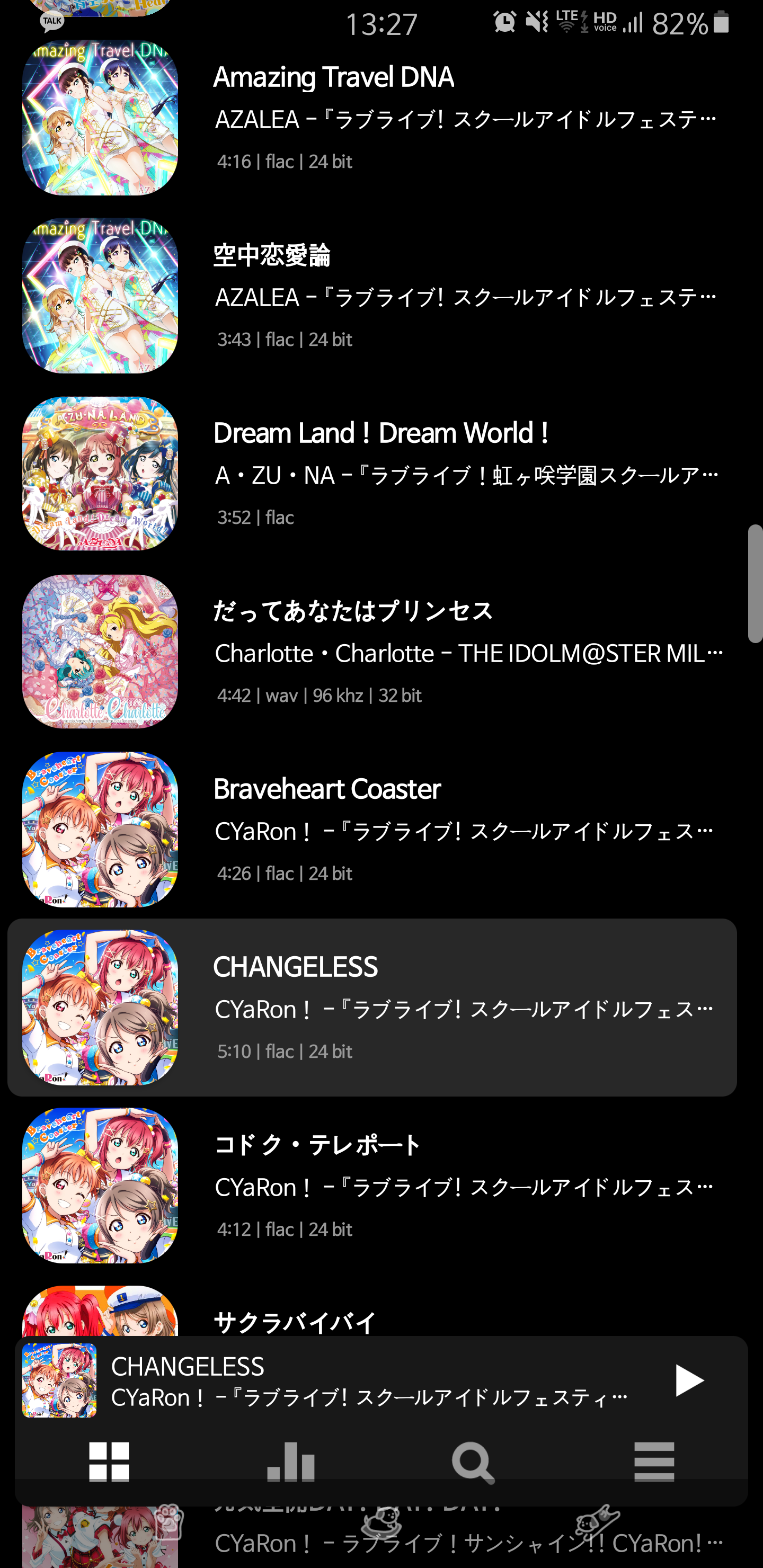763x1568 pixels.
Task: Open the library grid tab
Action: [x=109, y=1462]
